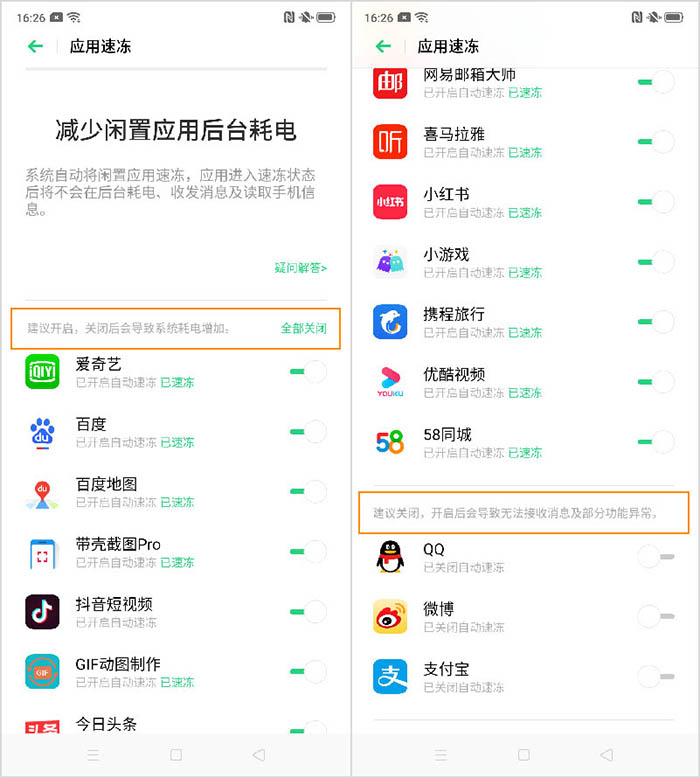700x778 pixels.
Task: Turn on auto-freeze for 微博
Action: [x=655, y=616]
